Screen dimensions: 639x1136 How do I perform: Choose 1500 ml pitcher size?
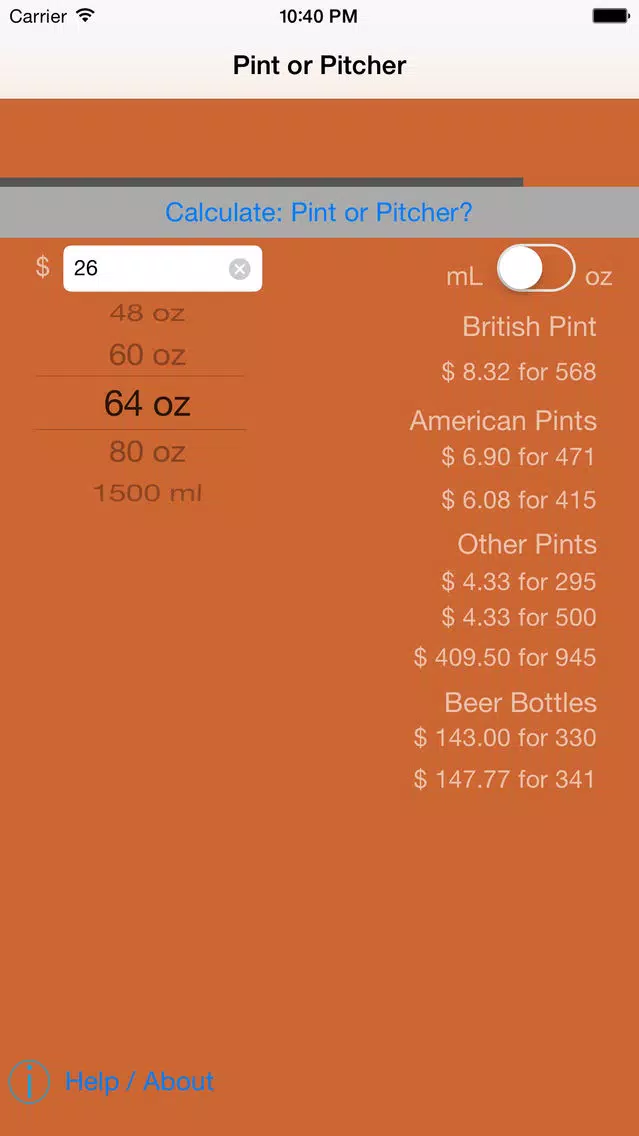tap(147, 493)
